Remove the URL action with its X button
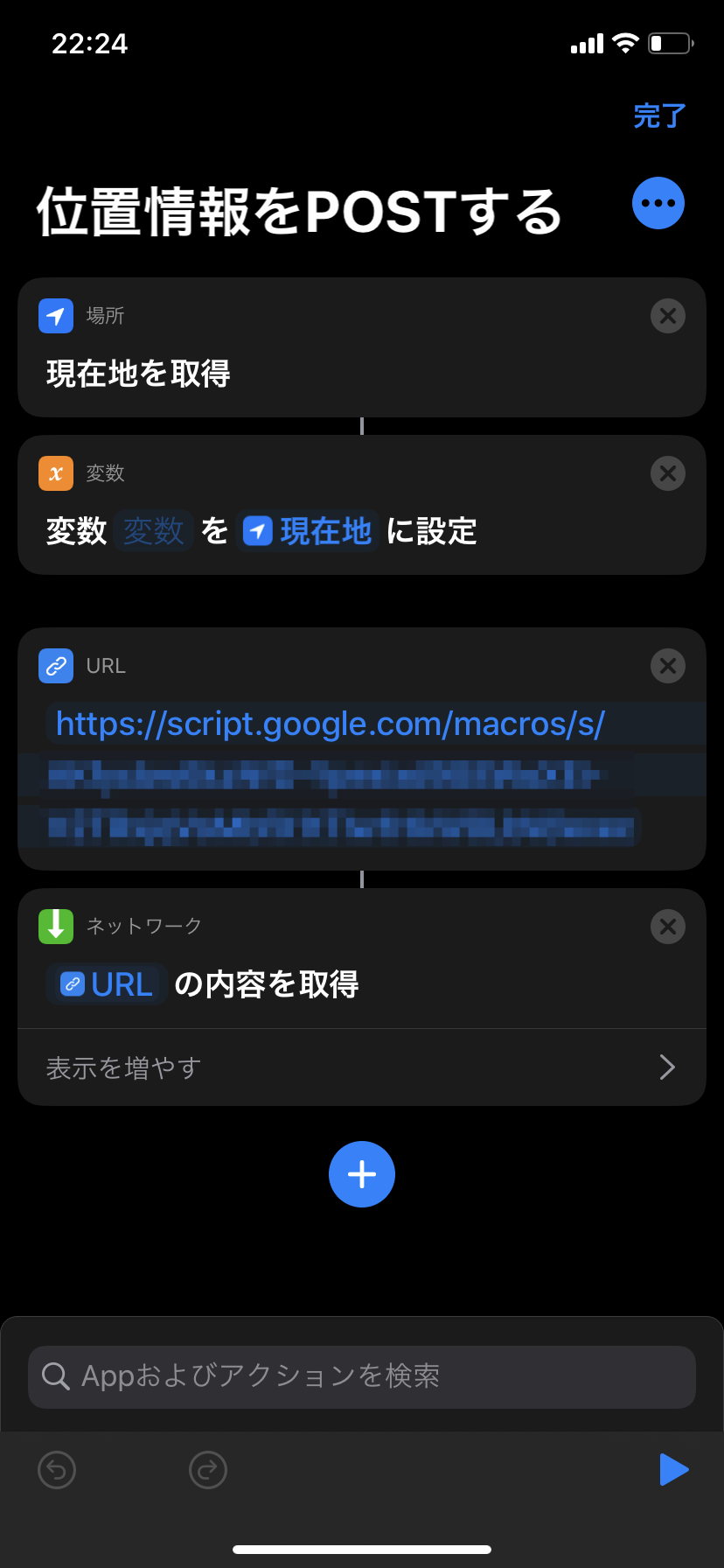The image size is (724, 1568). (668, 666)
